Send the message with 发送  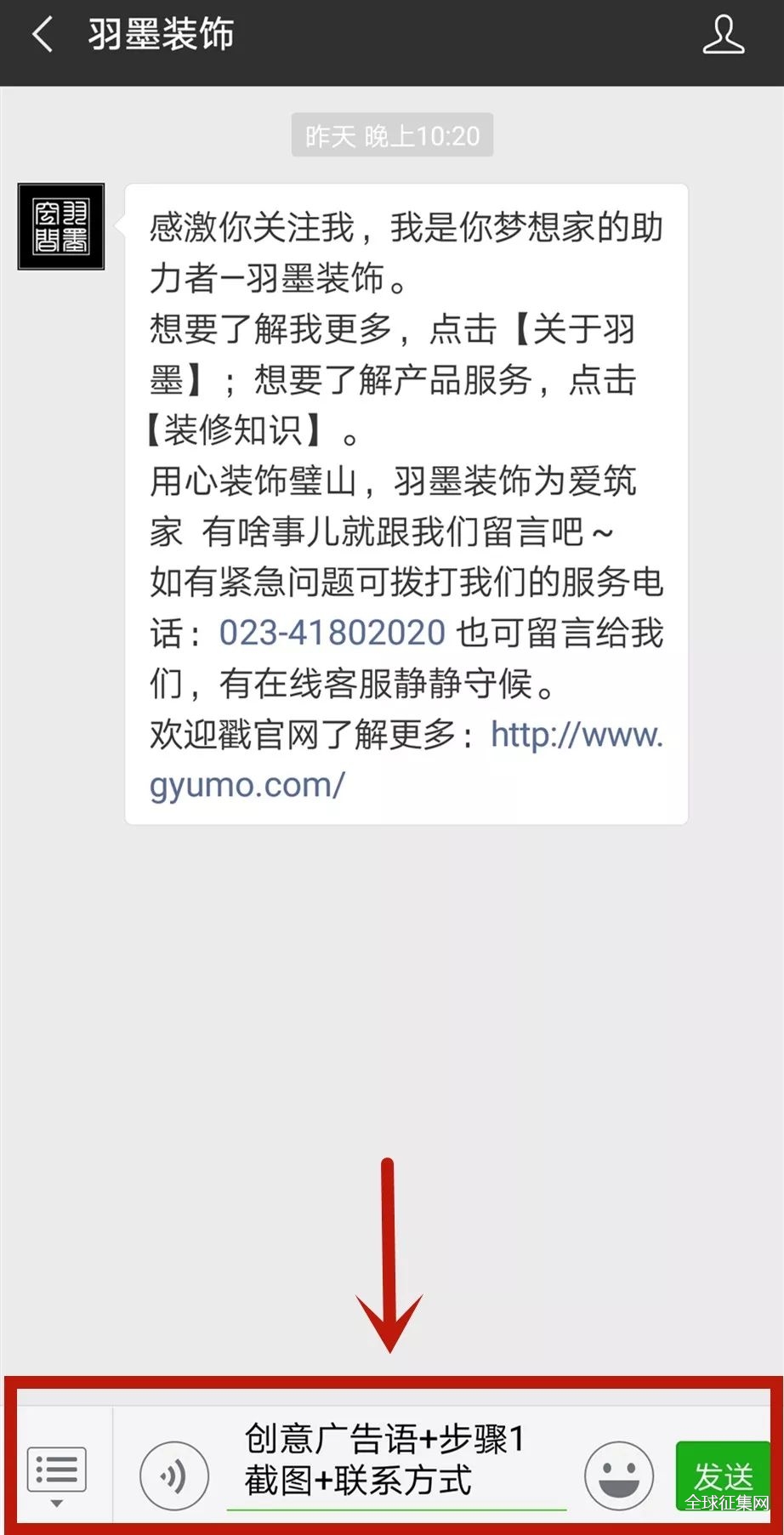(722, 1474)
